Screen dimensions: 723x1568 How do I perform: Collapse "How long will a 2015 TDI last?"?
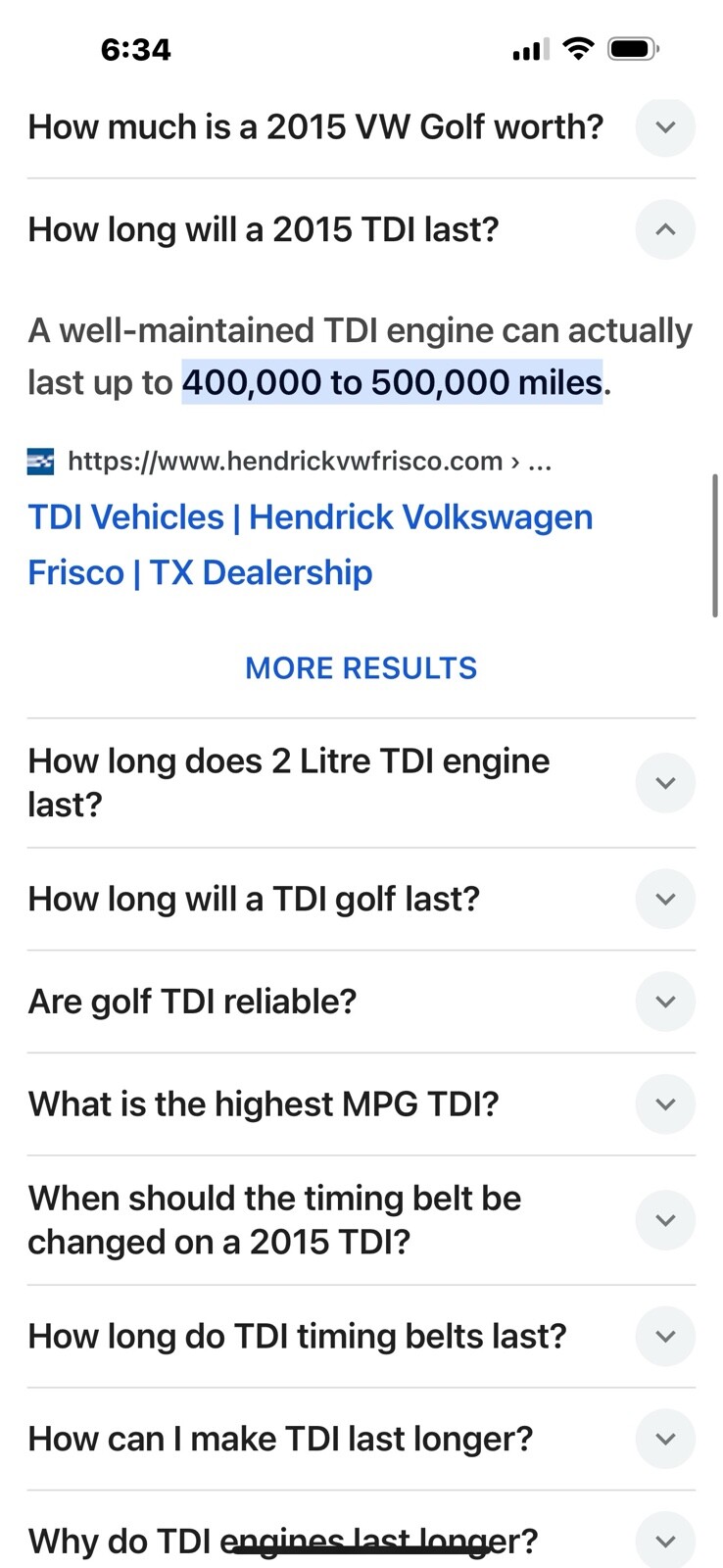pyautogui.click(x=664, y=230)
